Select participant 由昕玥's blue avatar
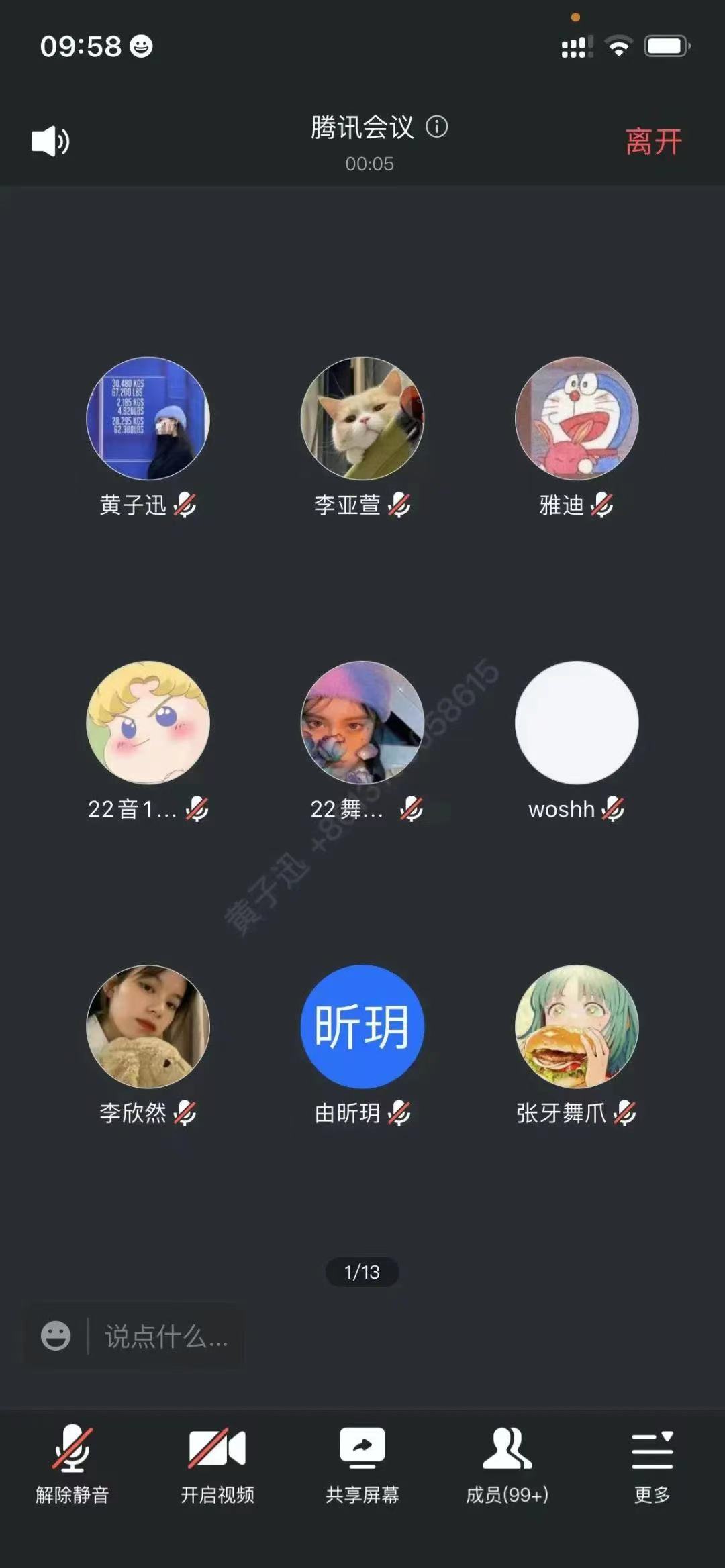Screen dimensions: 725x1568 [x=362, y=1027]
